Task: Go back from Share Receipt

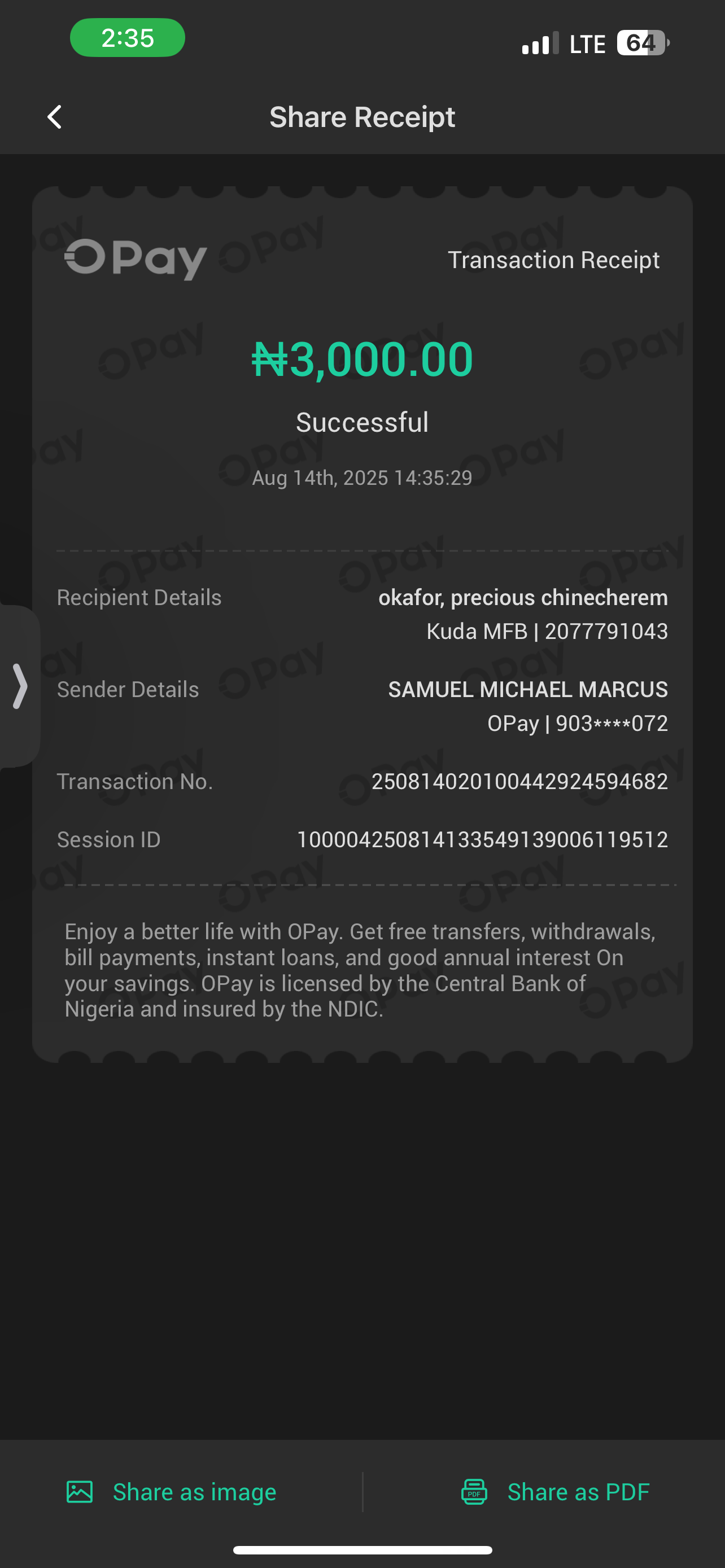Action: (x=55, y=117)
